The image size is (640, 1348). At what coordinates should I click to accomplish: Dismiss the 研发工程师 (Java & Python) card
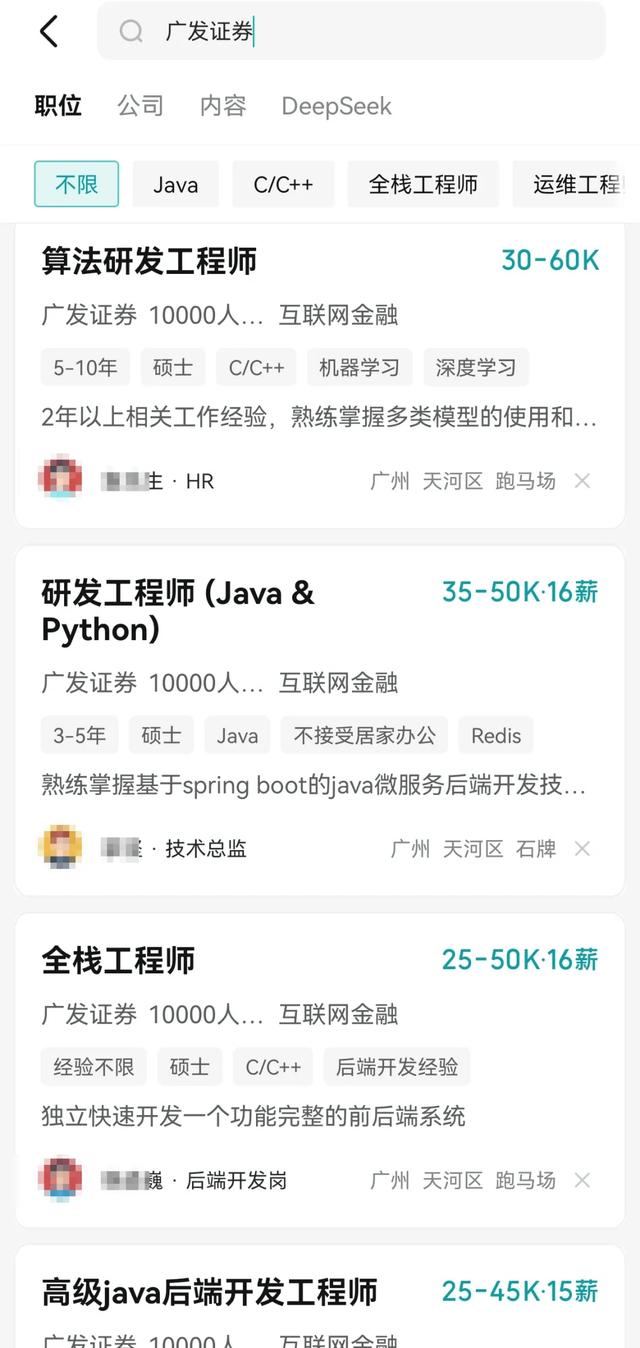point(582,849)
